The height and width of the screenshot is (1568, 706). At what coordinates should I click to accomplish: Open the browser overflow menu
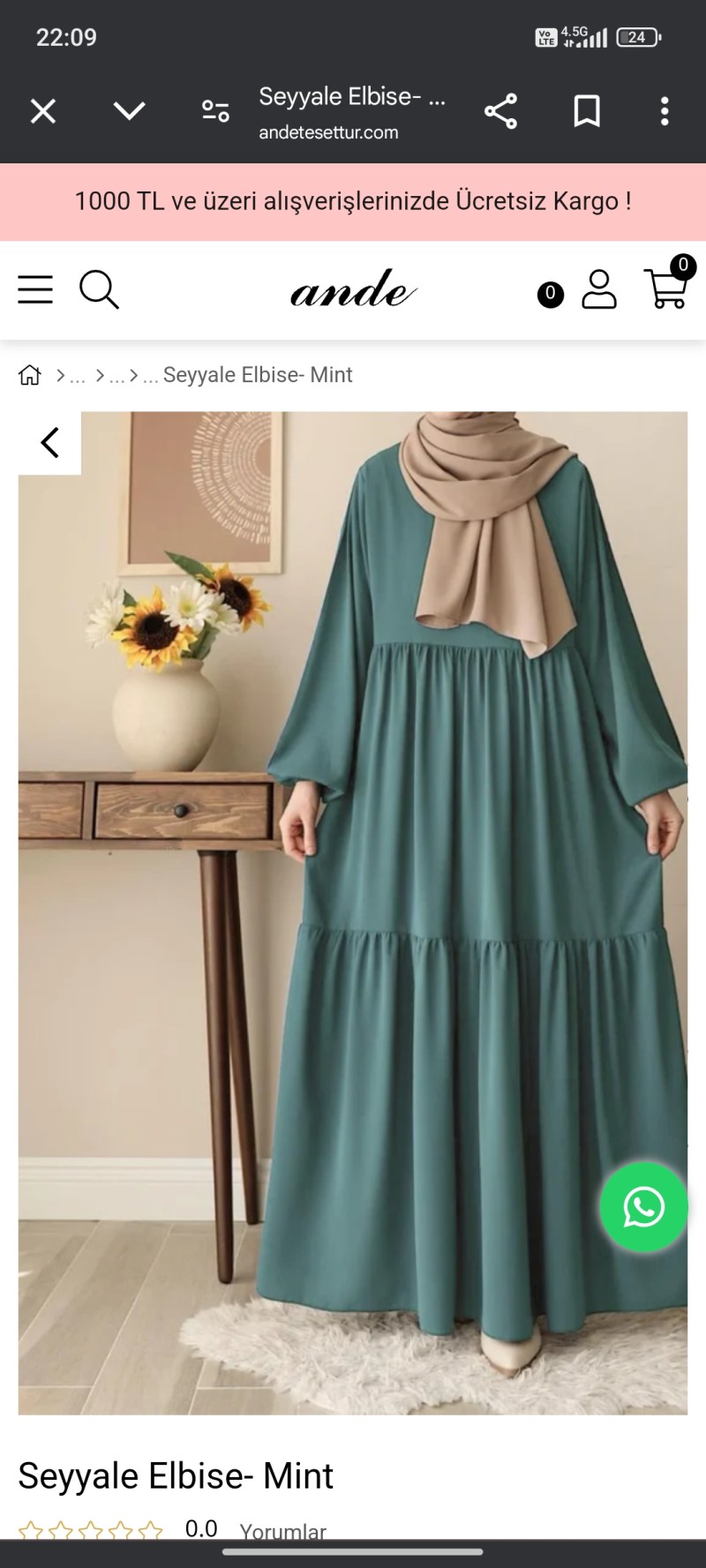pos(665,111)
